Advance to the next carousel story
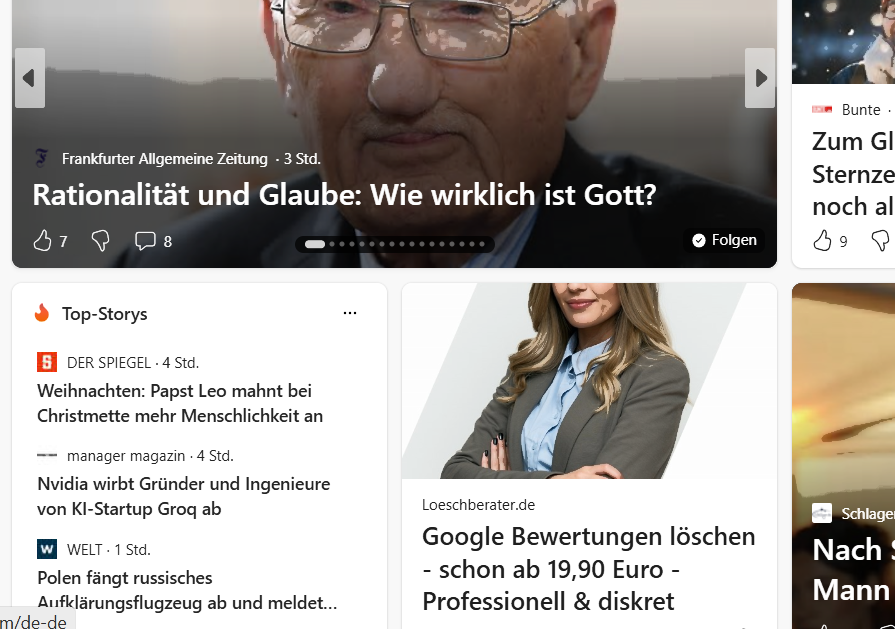The width and height of the screenshot is (895, 629). point(760,78)
